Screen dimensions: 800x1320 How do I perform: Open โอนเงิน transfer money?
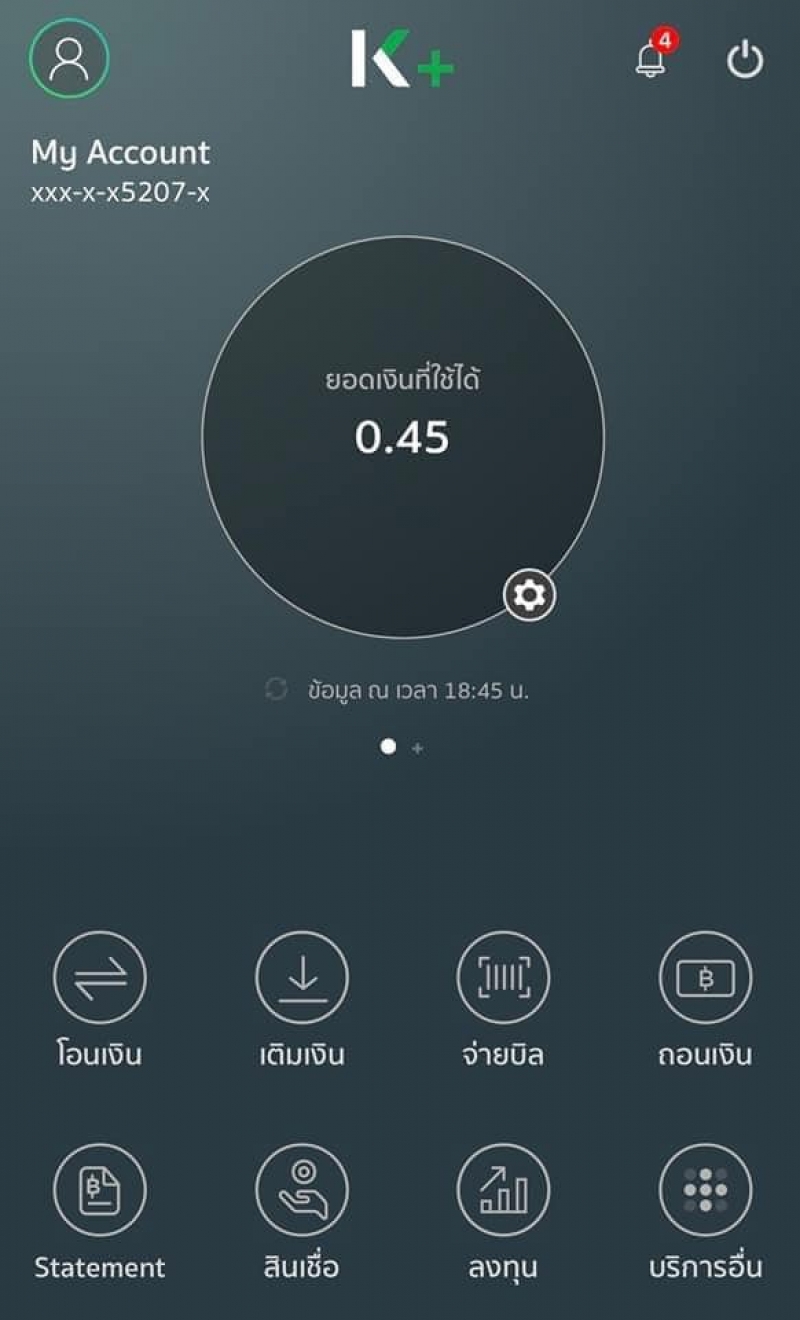click(99, 978)
